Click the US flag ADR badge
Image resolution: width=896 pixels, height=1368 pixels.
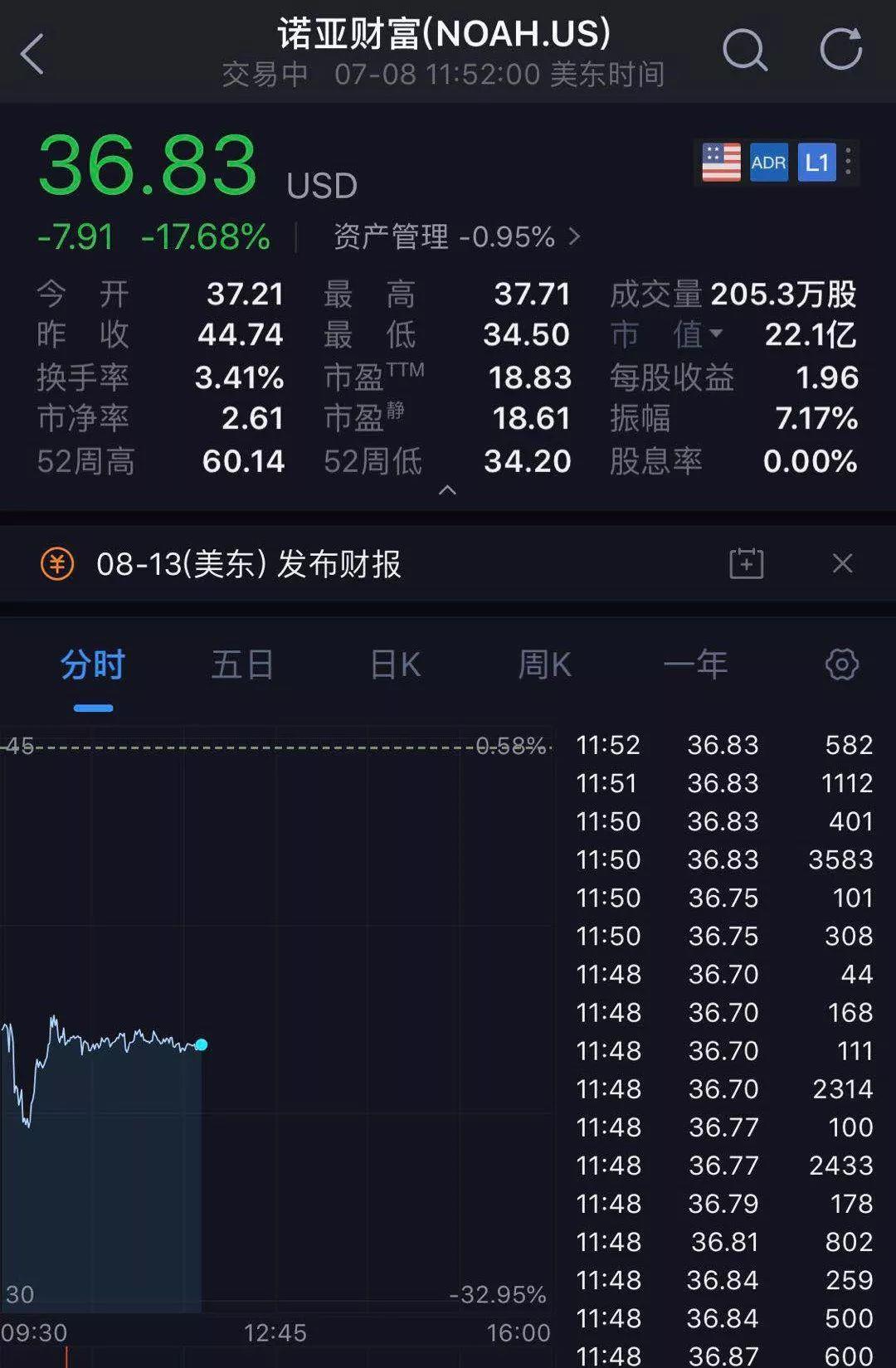721,163
